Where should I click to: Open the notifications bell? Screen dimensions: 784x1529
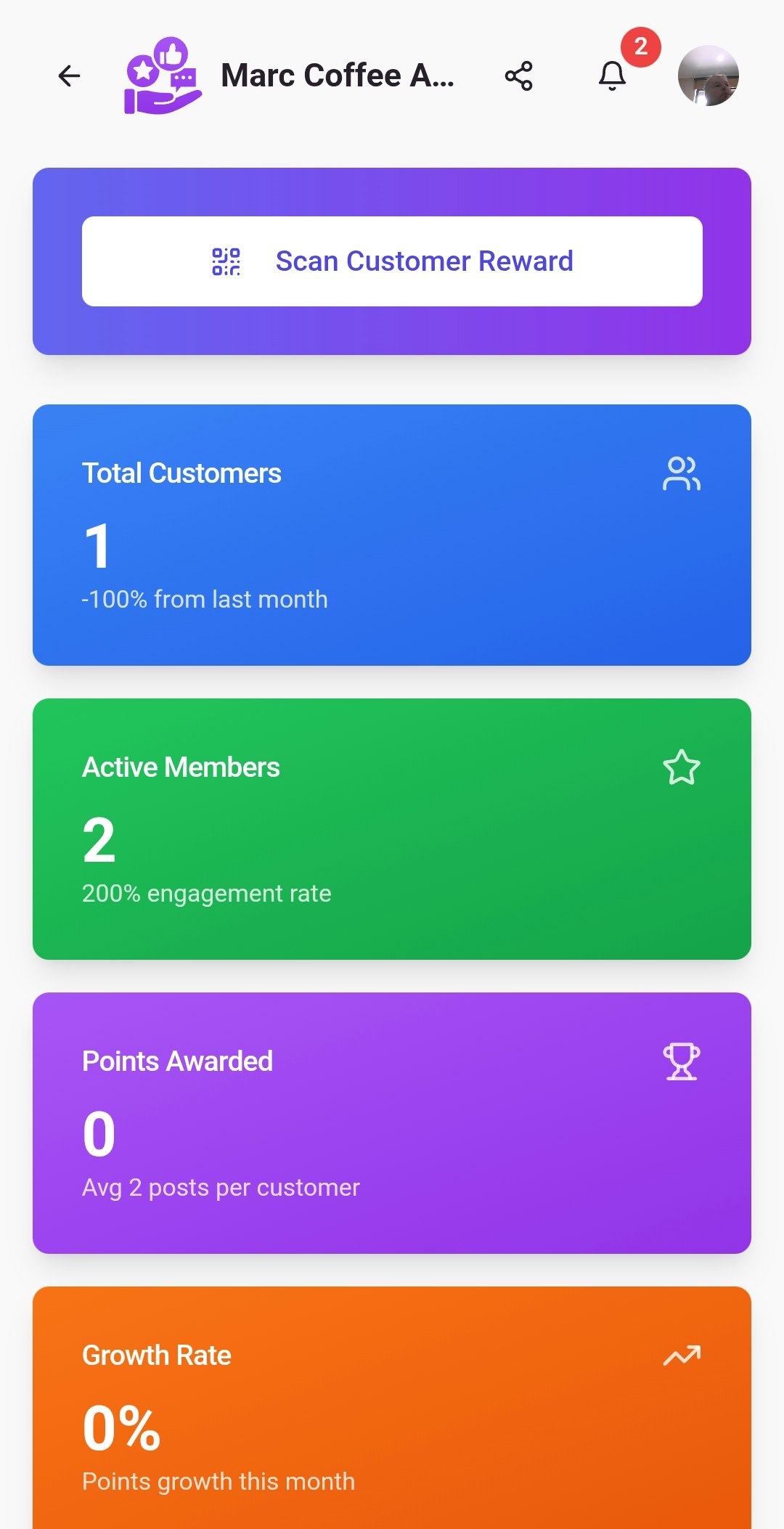(x=612, y=76)
